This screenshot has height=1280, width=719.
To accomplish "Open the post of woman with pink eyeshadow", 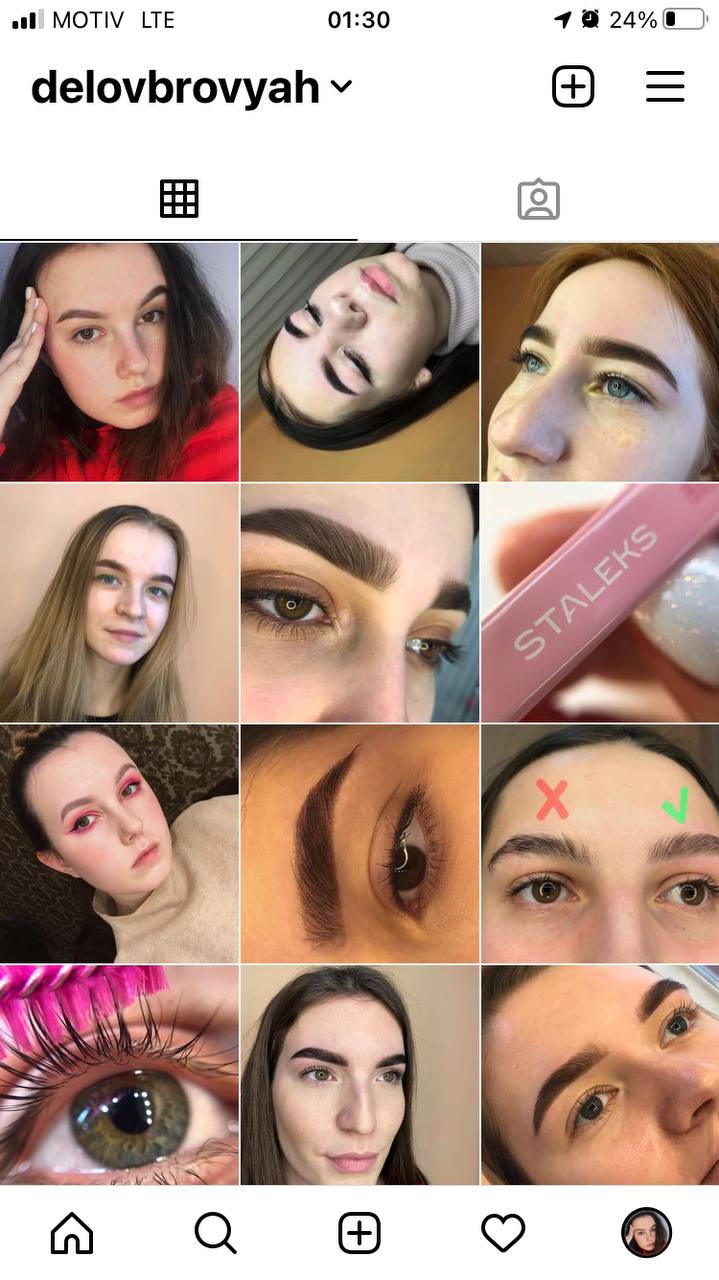I will click(119, 844).
